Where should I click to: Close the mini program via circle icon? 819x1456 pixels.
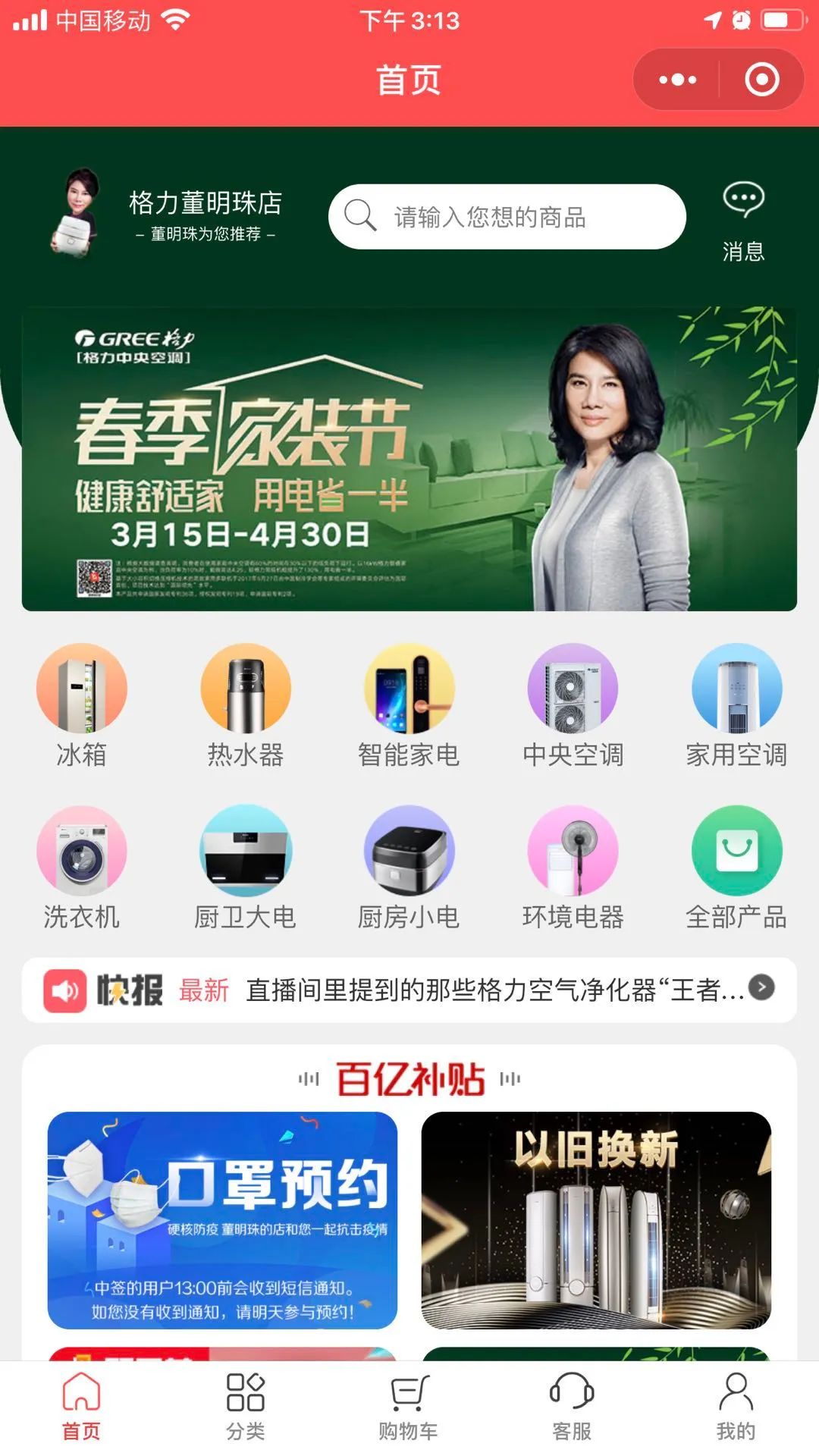point(761,80)
